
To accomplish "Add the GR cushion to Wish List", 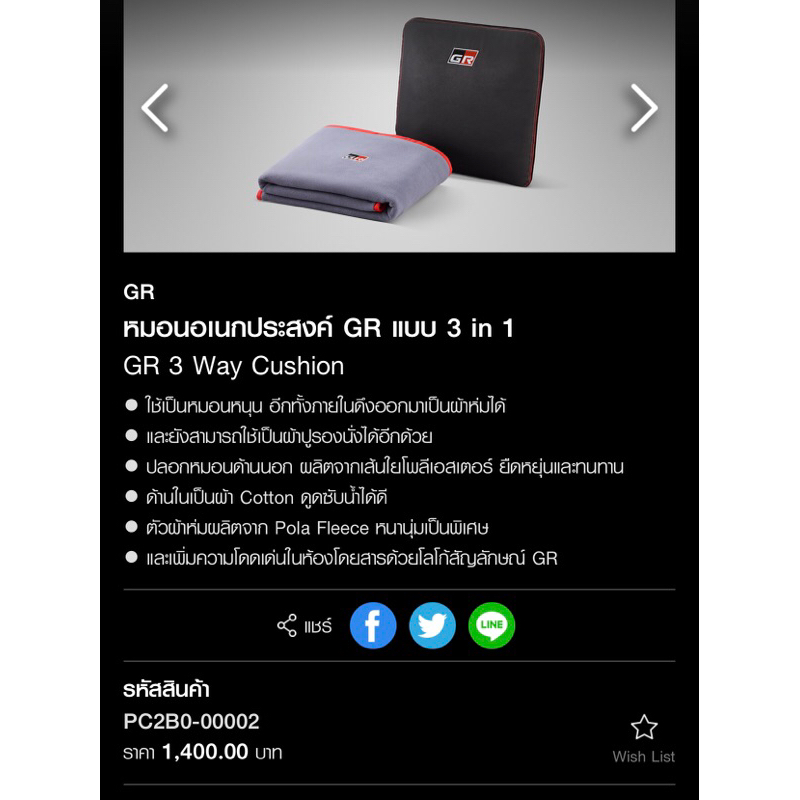I will click(x=644, y=738).
